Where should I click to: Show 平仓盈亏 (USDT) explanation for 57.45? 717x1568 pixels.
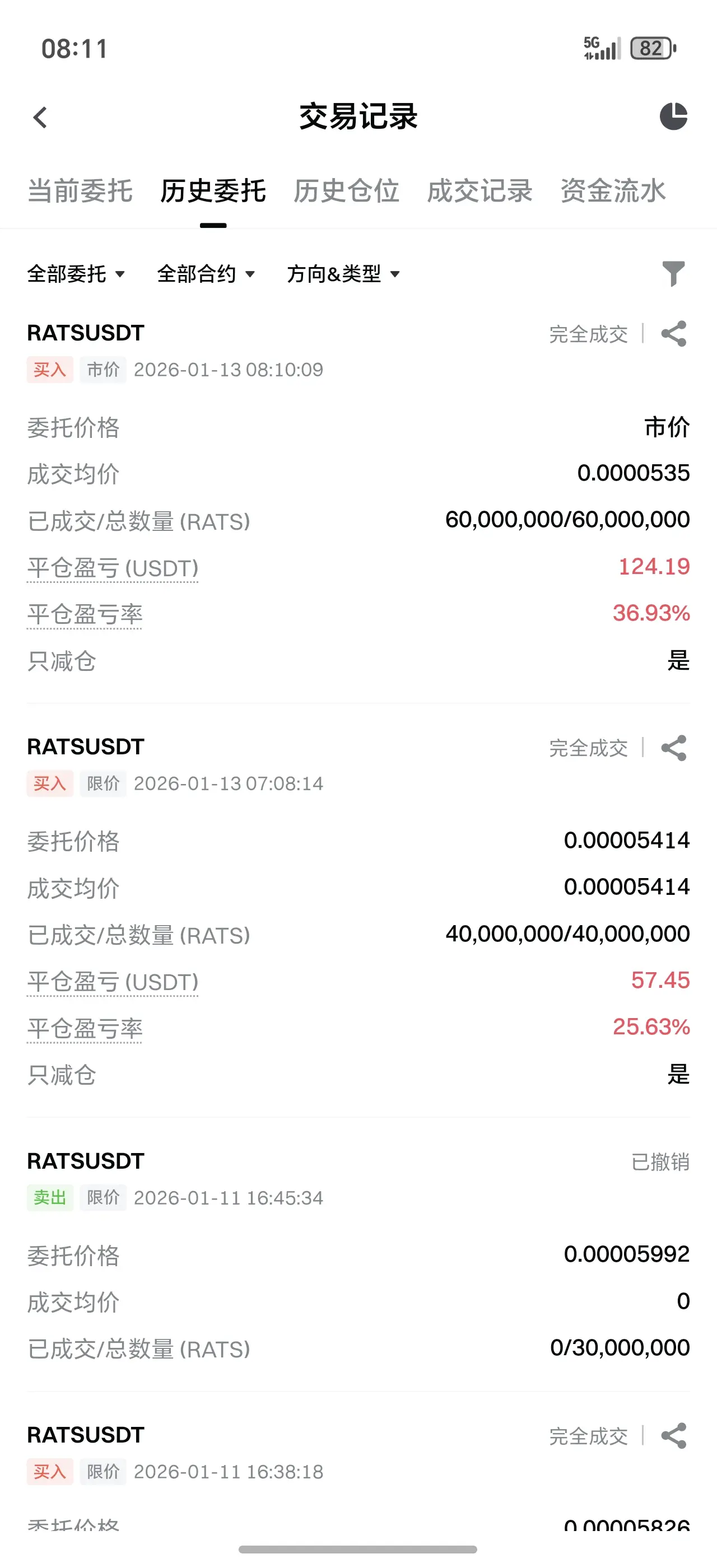point(113,982)
